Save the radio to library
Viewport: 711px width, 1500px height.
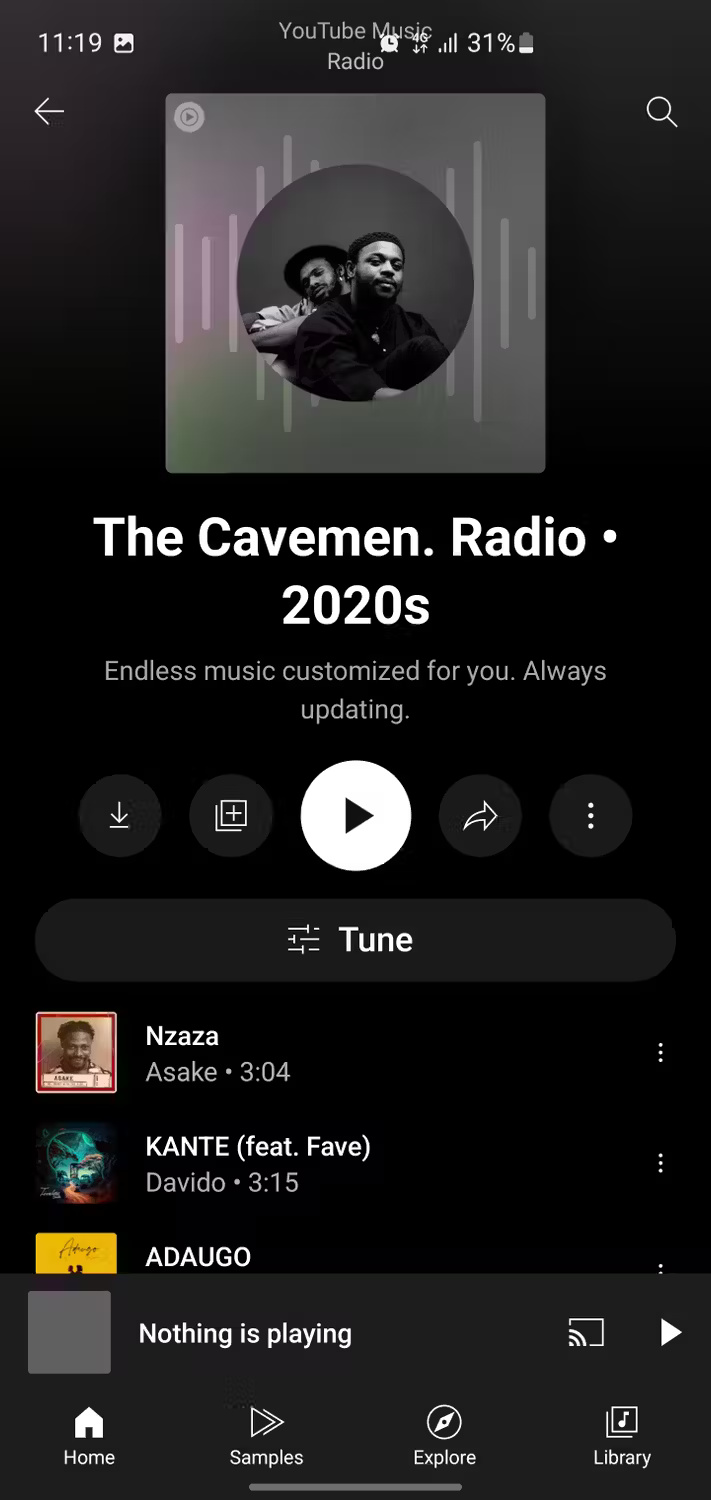231,816
